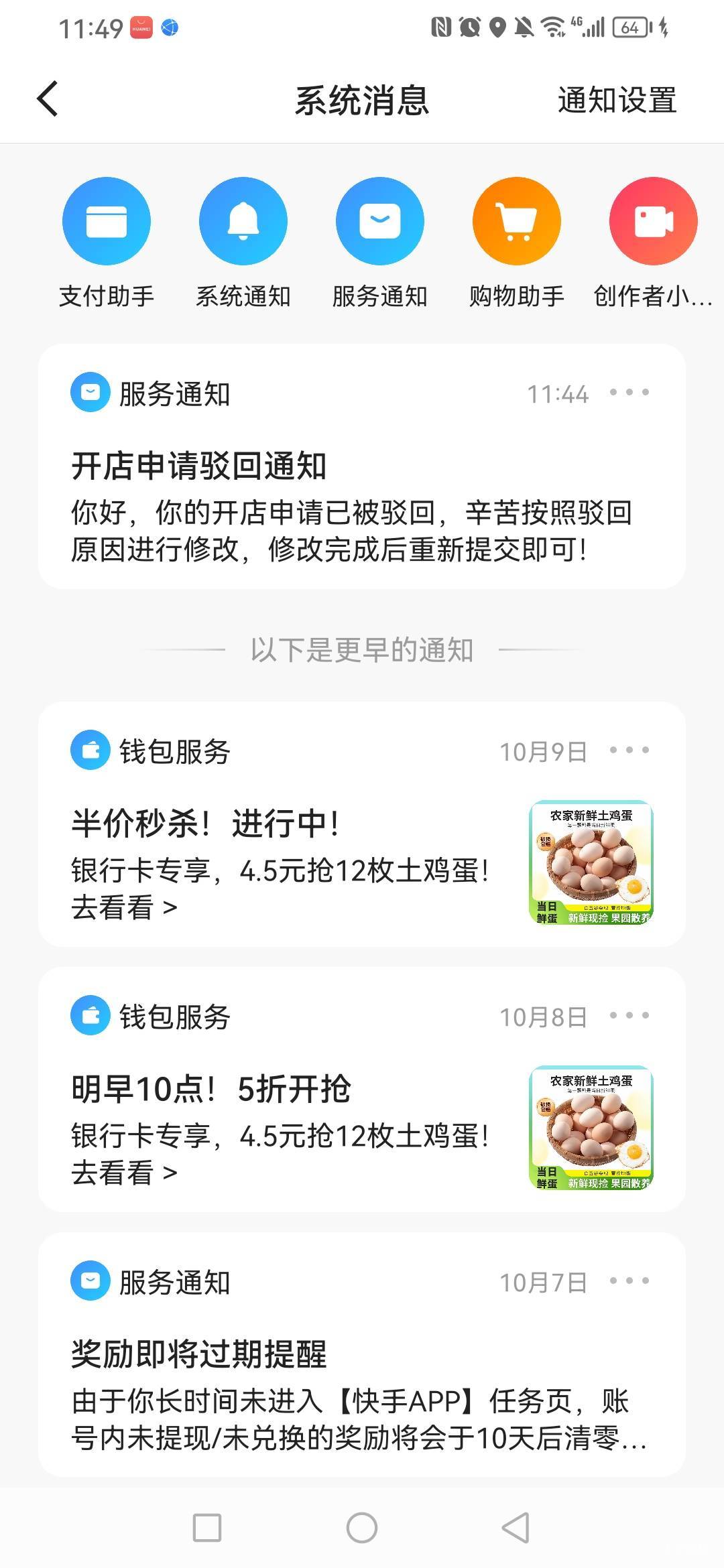The image size is (724, 1568).
Task: Open more options for the 11:44 notification
Action: tap(629, 393)
